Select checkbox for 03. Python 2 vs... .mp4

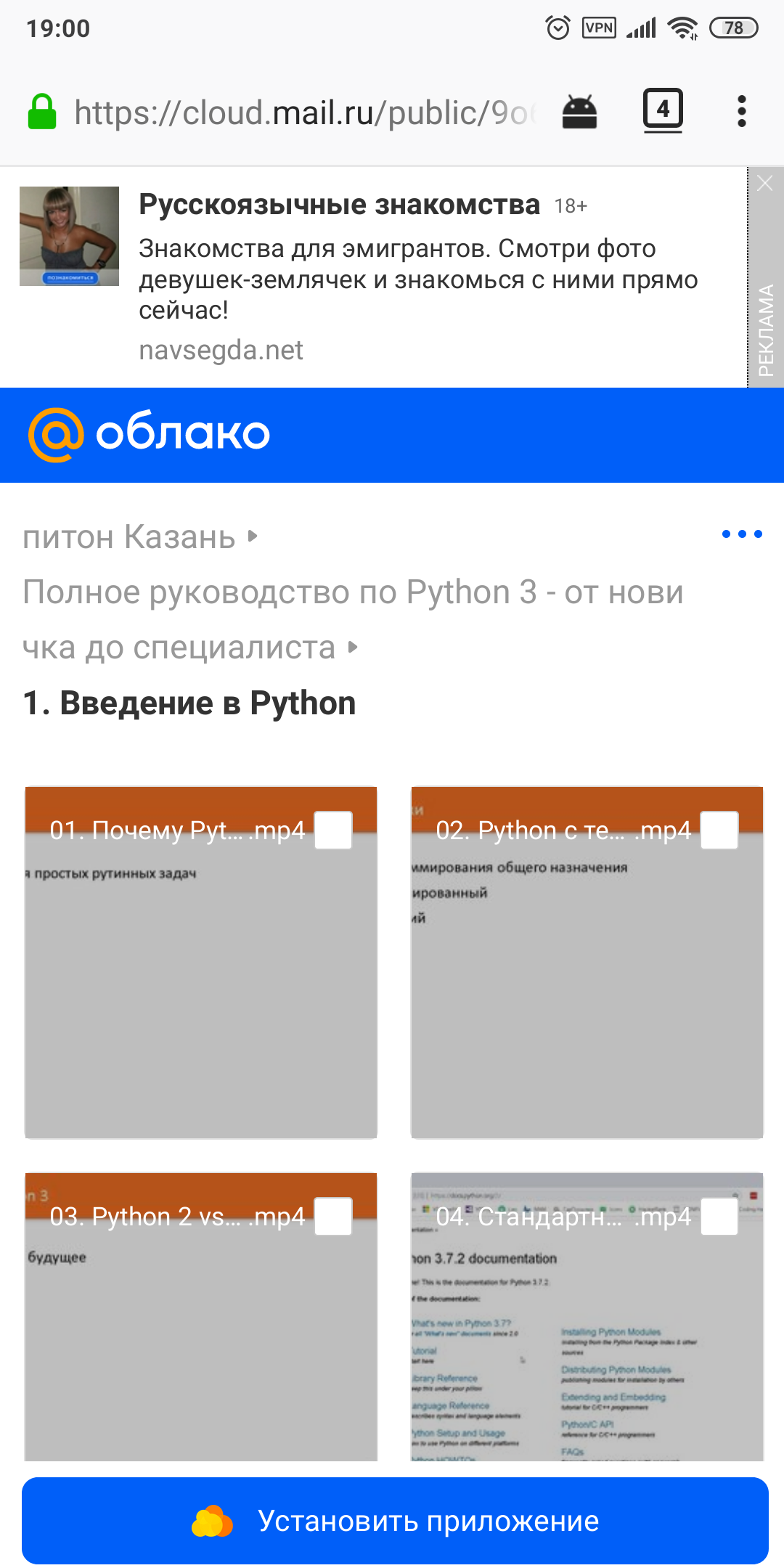click(x=333, y=1216)
